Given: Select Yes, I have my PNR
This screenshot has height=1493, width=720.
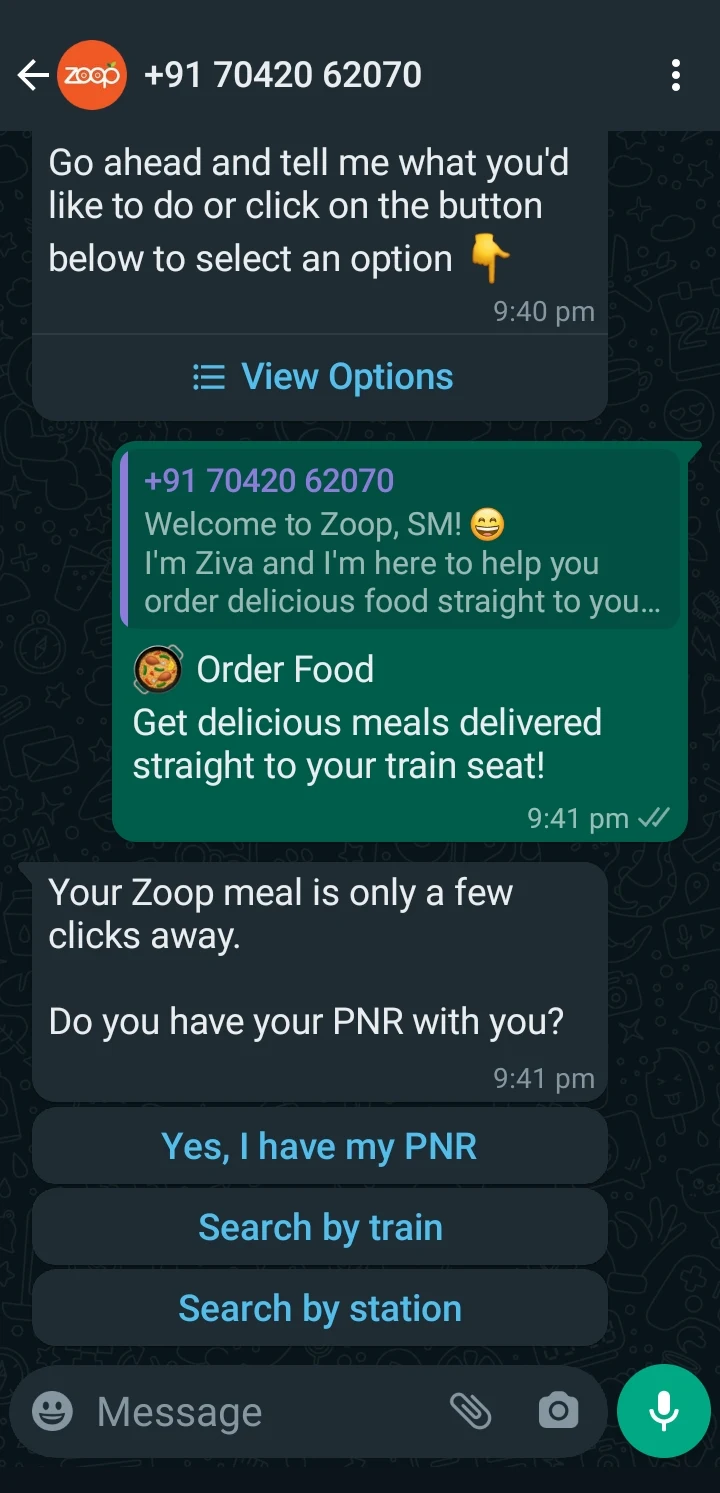Looking at the screenshot, I should [319, 1146].
